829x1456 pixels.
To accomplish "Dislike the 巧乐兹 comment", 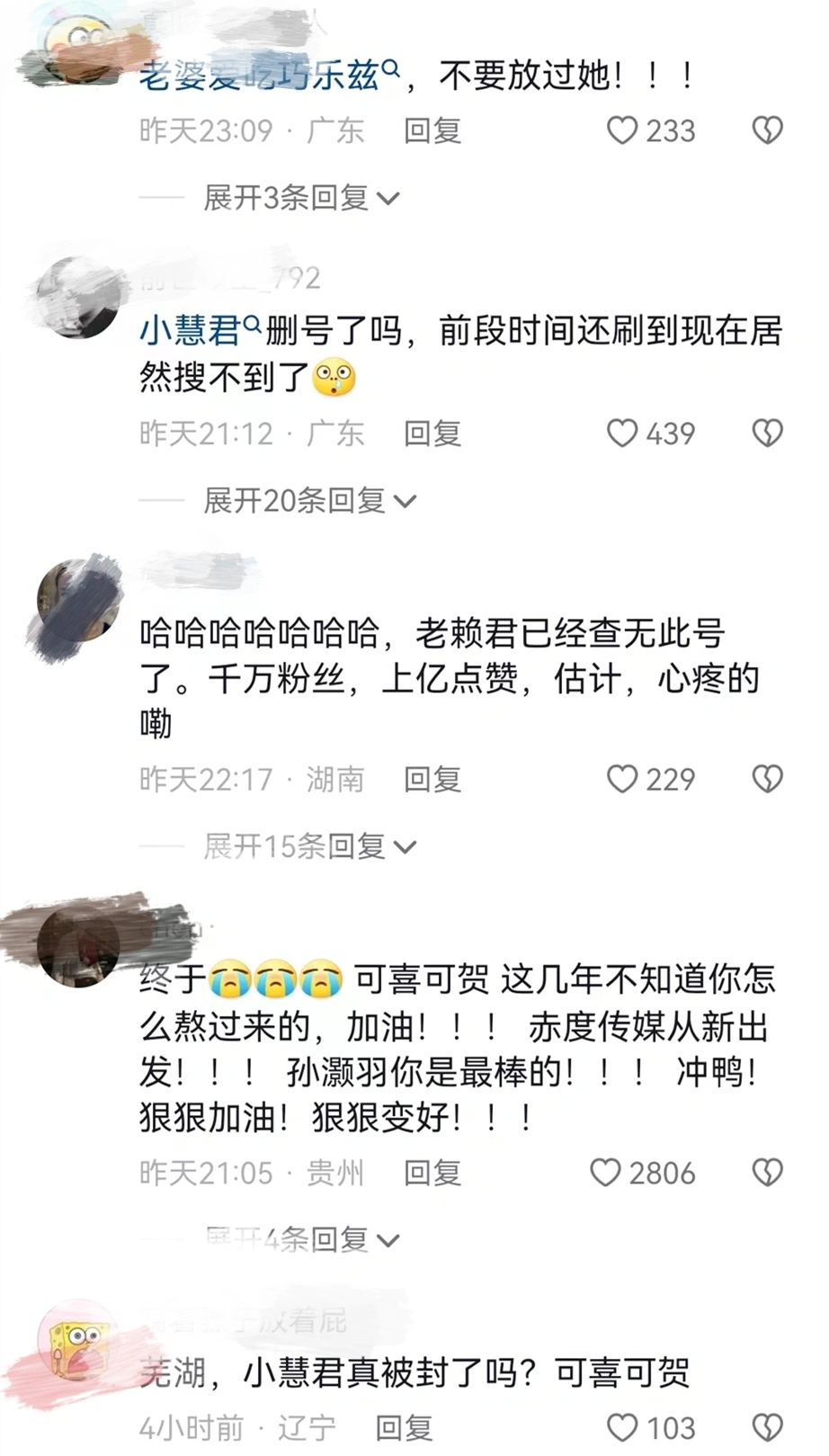I will point(767,131).
